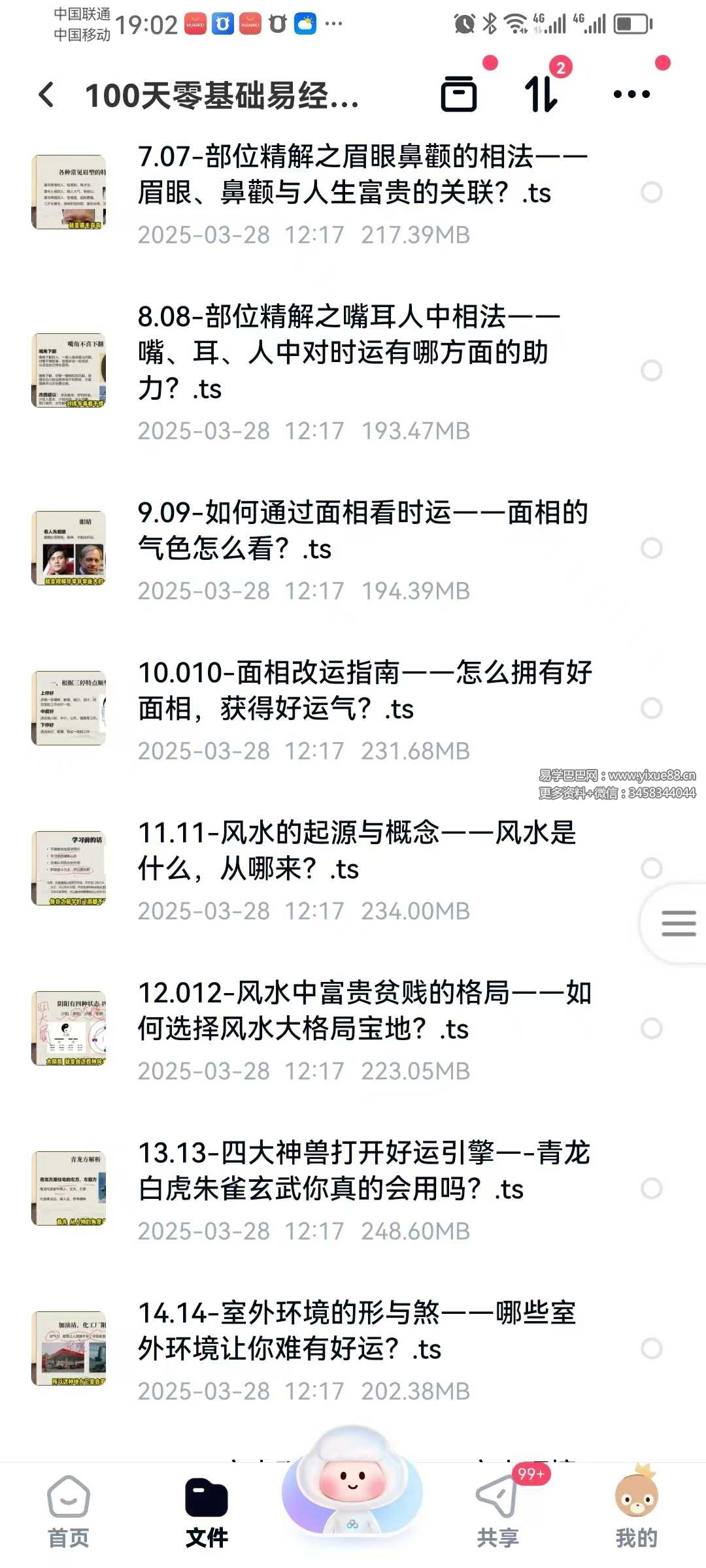Select the 10.010-面相改运指南 file circle
This screenshot has width=706, height=1568.
tap(651, 708)
